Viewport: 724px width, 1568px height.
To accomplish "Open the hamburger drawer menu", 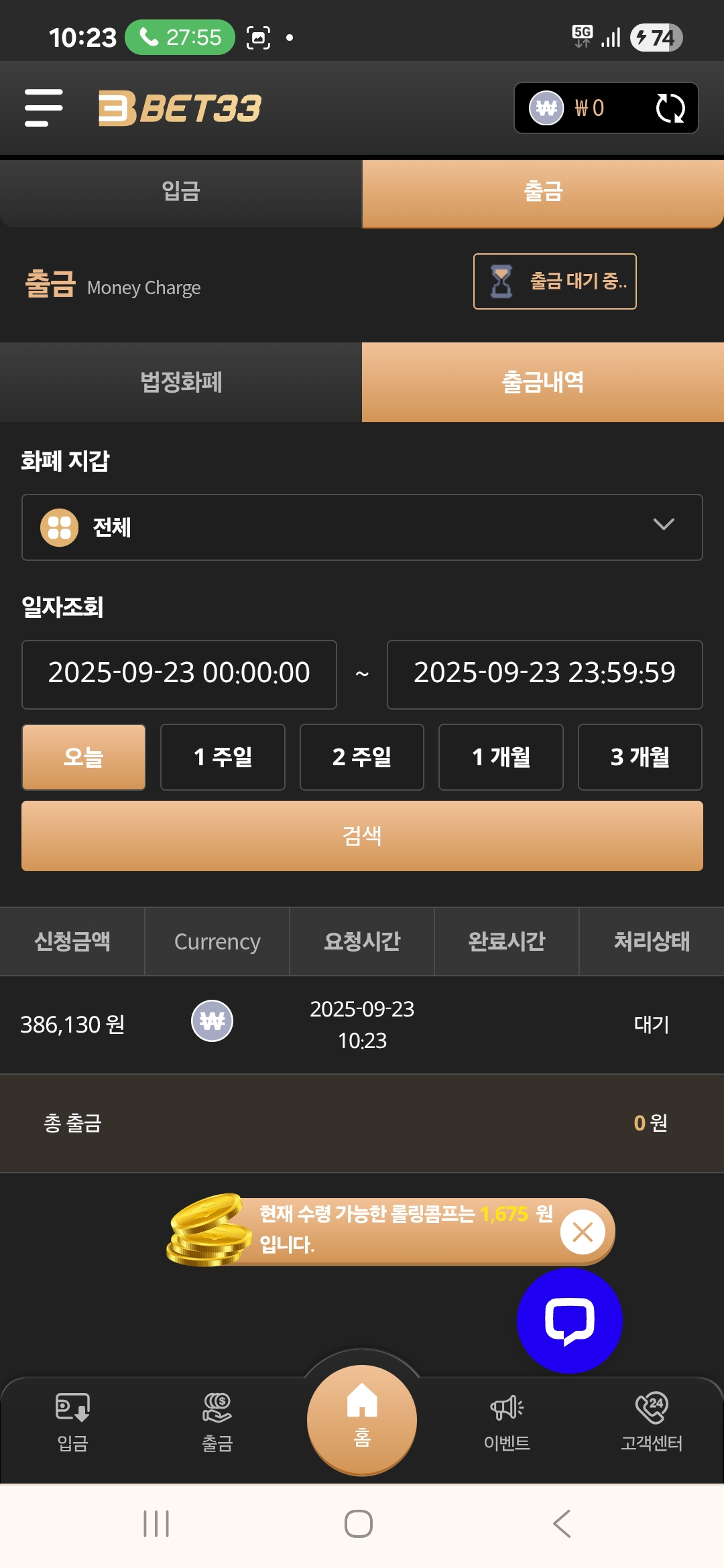I will (44, 108).
